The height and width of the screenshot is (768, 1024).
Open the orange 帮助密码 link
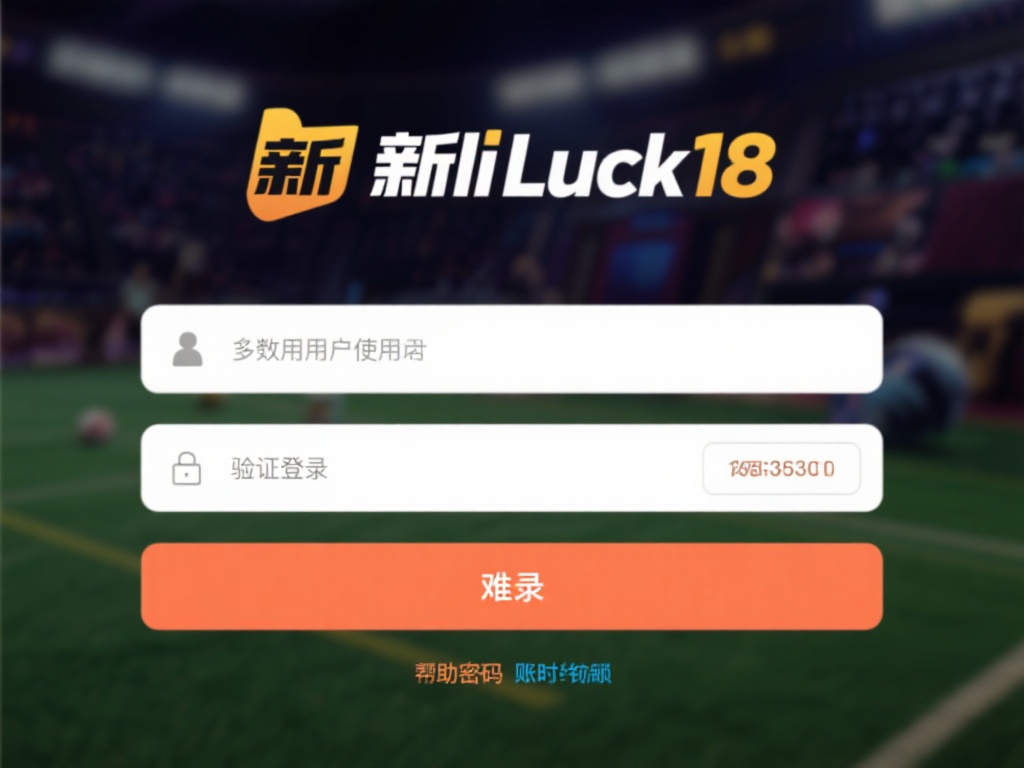pos(458,673)
